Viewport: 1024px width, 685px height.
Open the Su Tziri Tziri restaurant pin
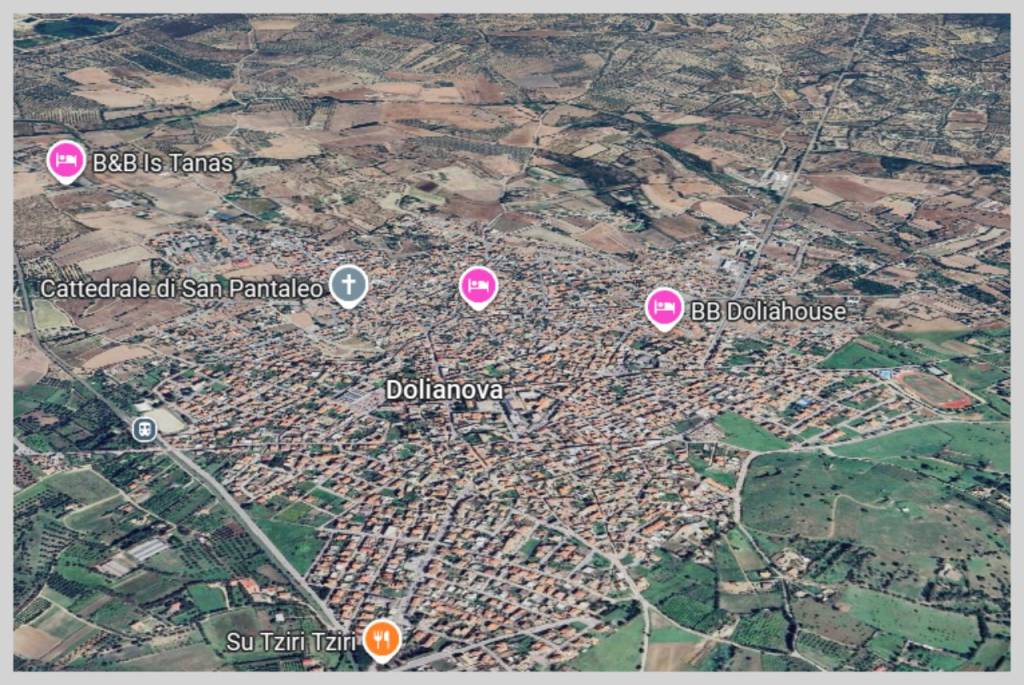point(381,638)
